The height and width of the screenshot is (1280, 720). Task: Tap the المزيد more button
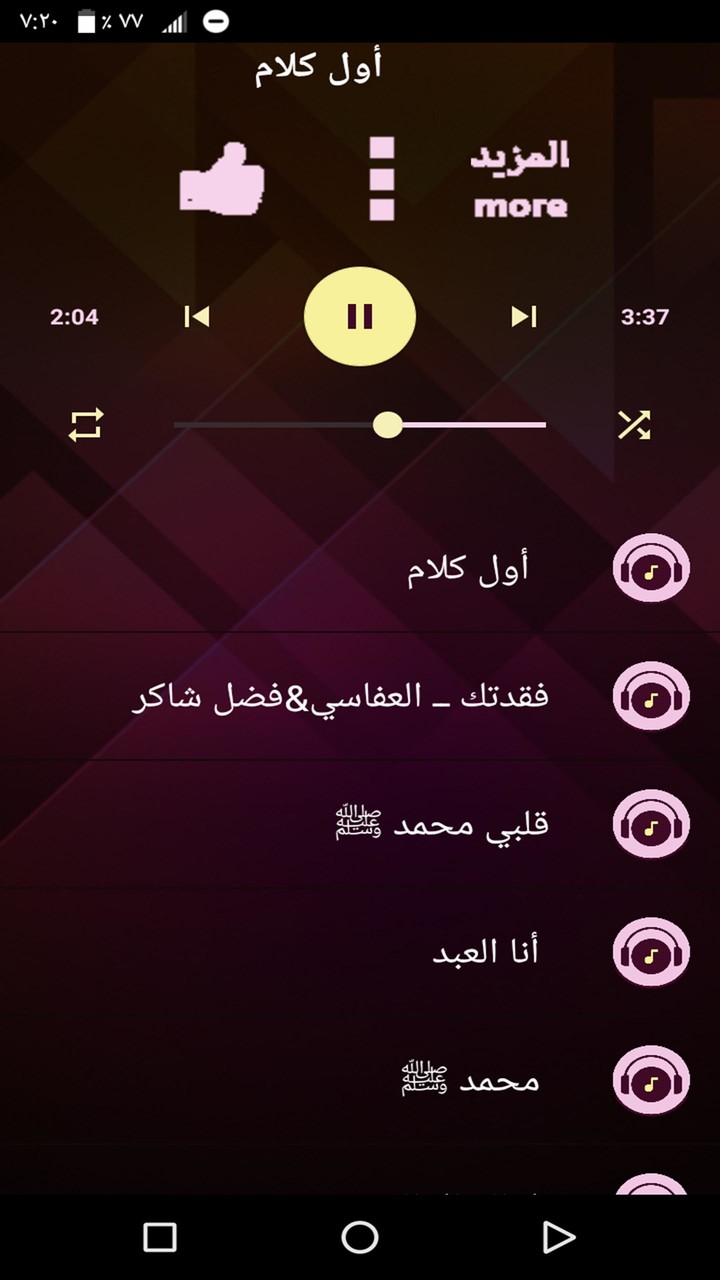520,180
